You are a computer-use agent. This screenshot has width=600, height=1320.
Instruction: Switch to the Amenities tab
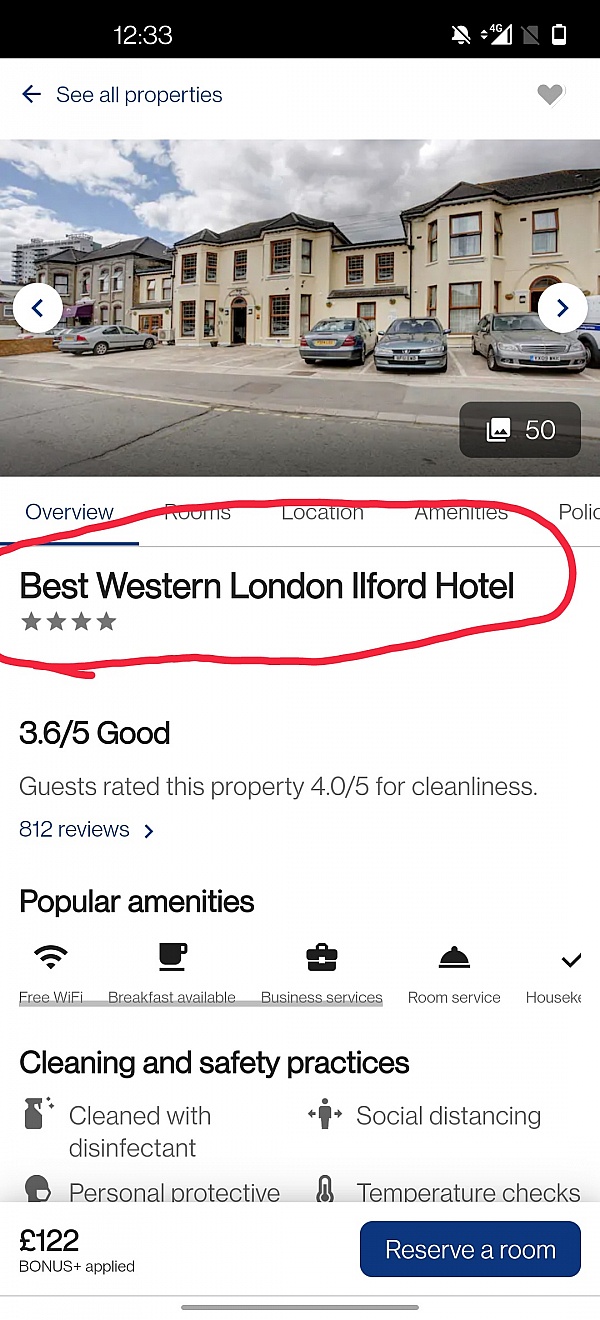[461, 513]
